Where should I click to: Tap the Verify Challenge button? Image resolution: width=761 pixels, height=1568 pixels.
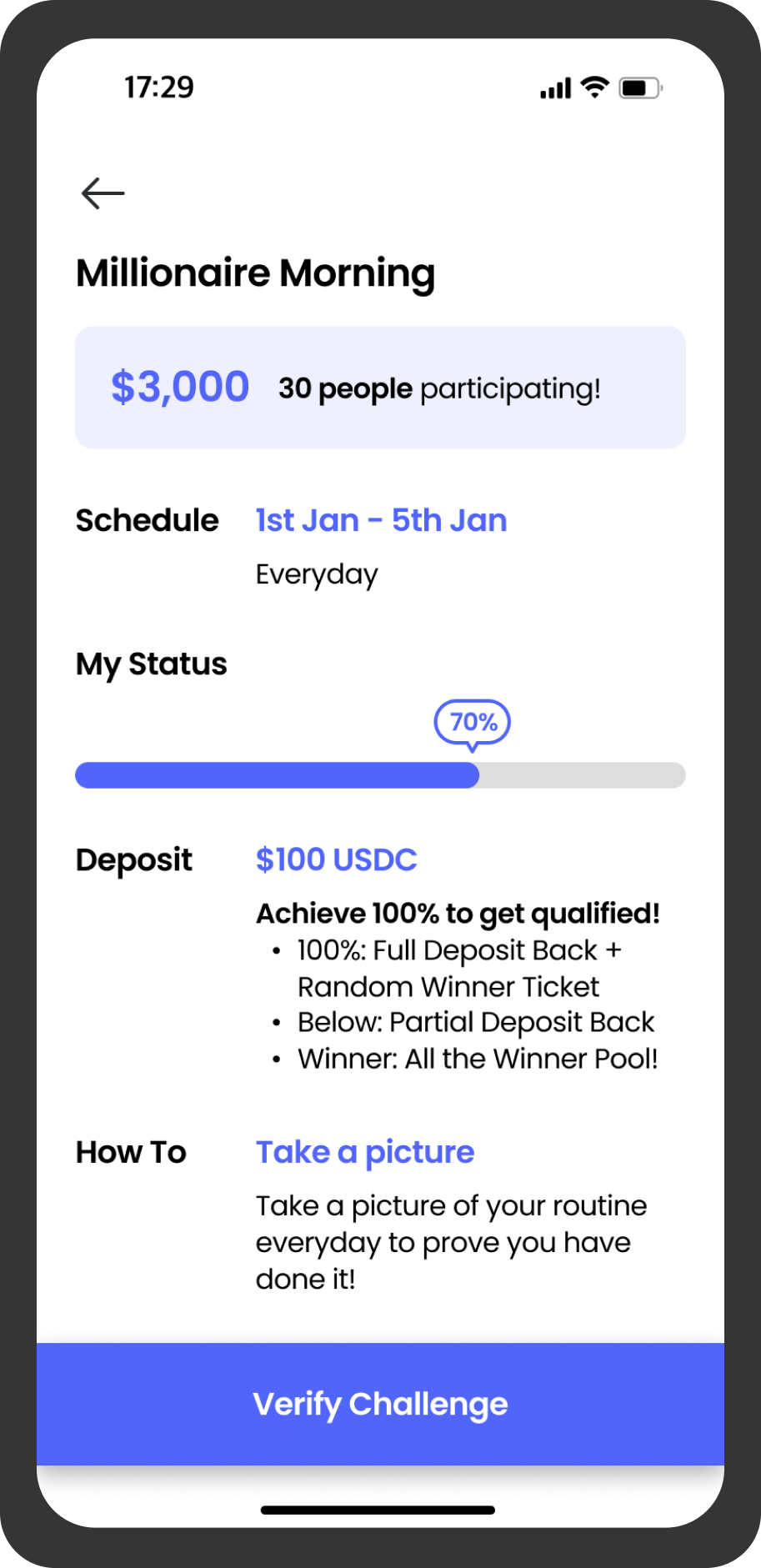(x=380, y=1404)
